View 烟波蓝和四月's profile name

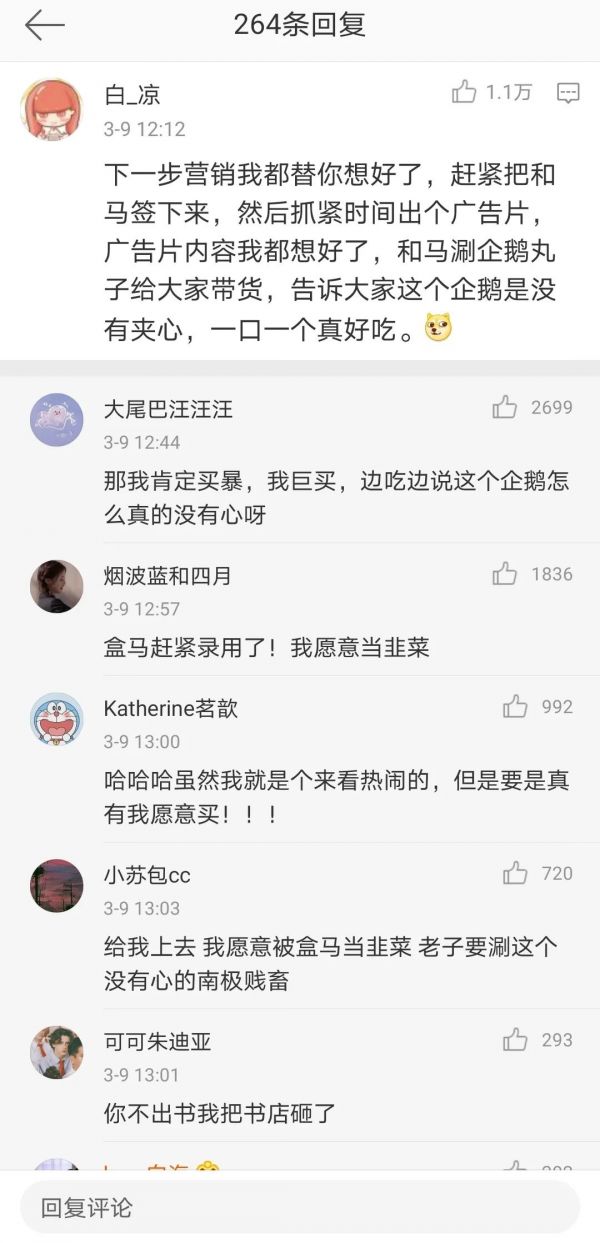[167, 575]
